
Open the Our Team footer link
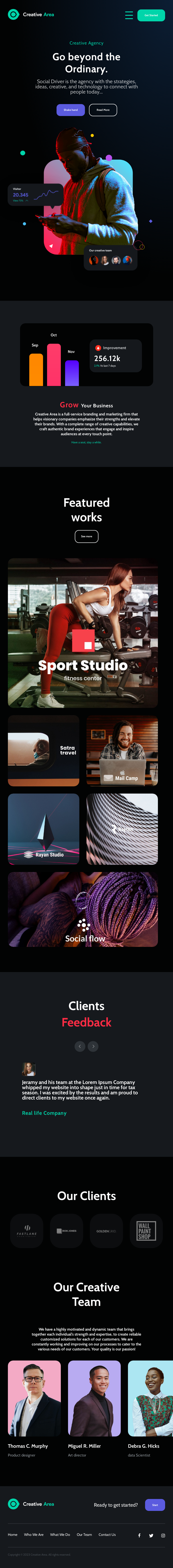click(x=84, y=1535)
